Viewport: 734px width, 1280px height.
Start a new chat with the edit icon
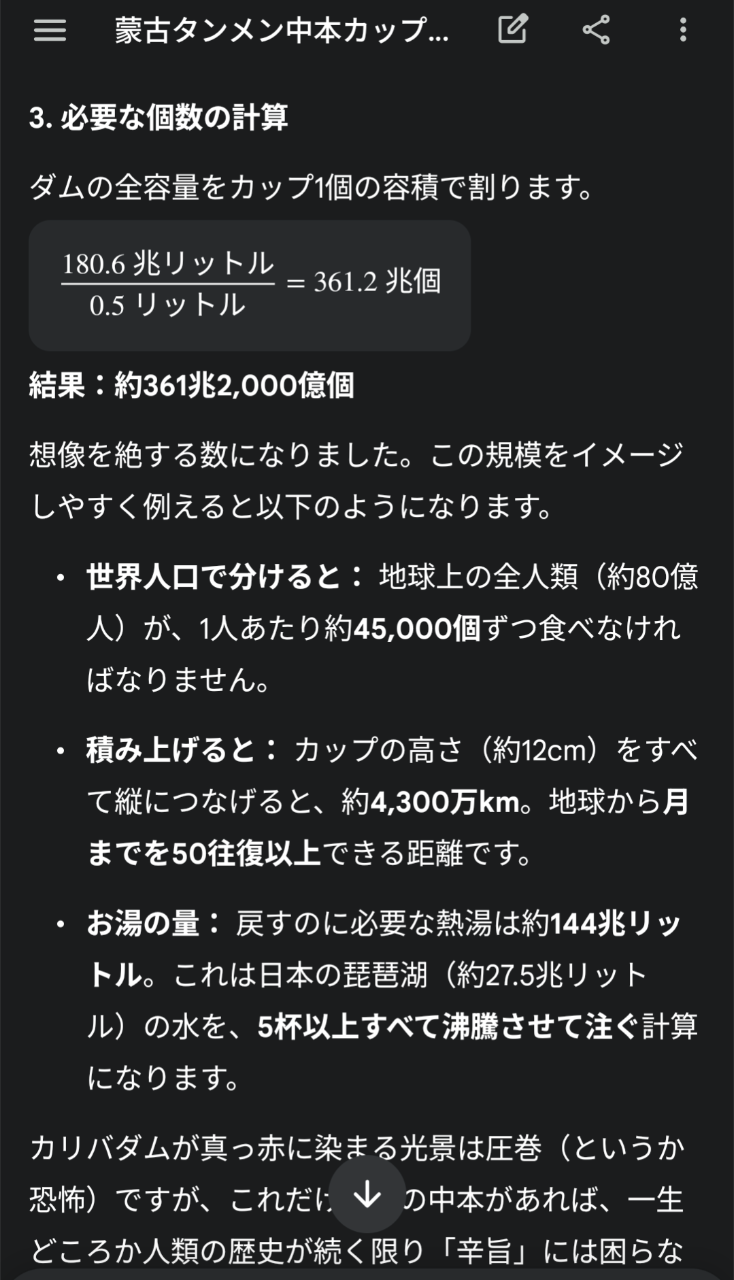coord(512,30)
